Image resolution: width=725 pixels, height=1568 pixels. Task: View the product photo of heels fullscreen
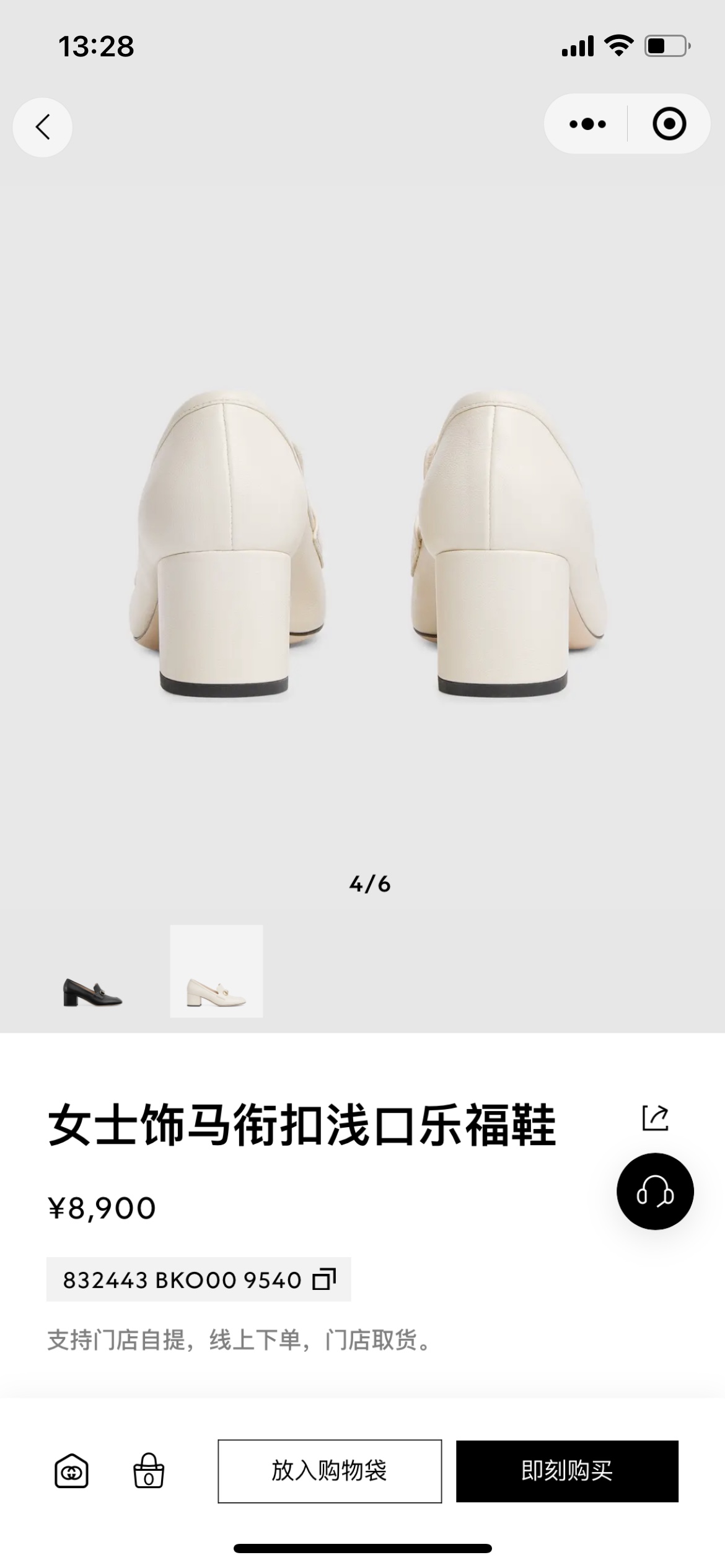click(x=362, y=545)
